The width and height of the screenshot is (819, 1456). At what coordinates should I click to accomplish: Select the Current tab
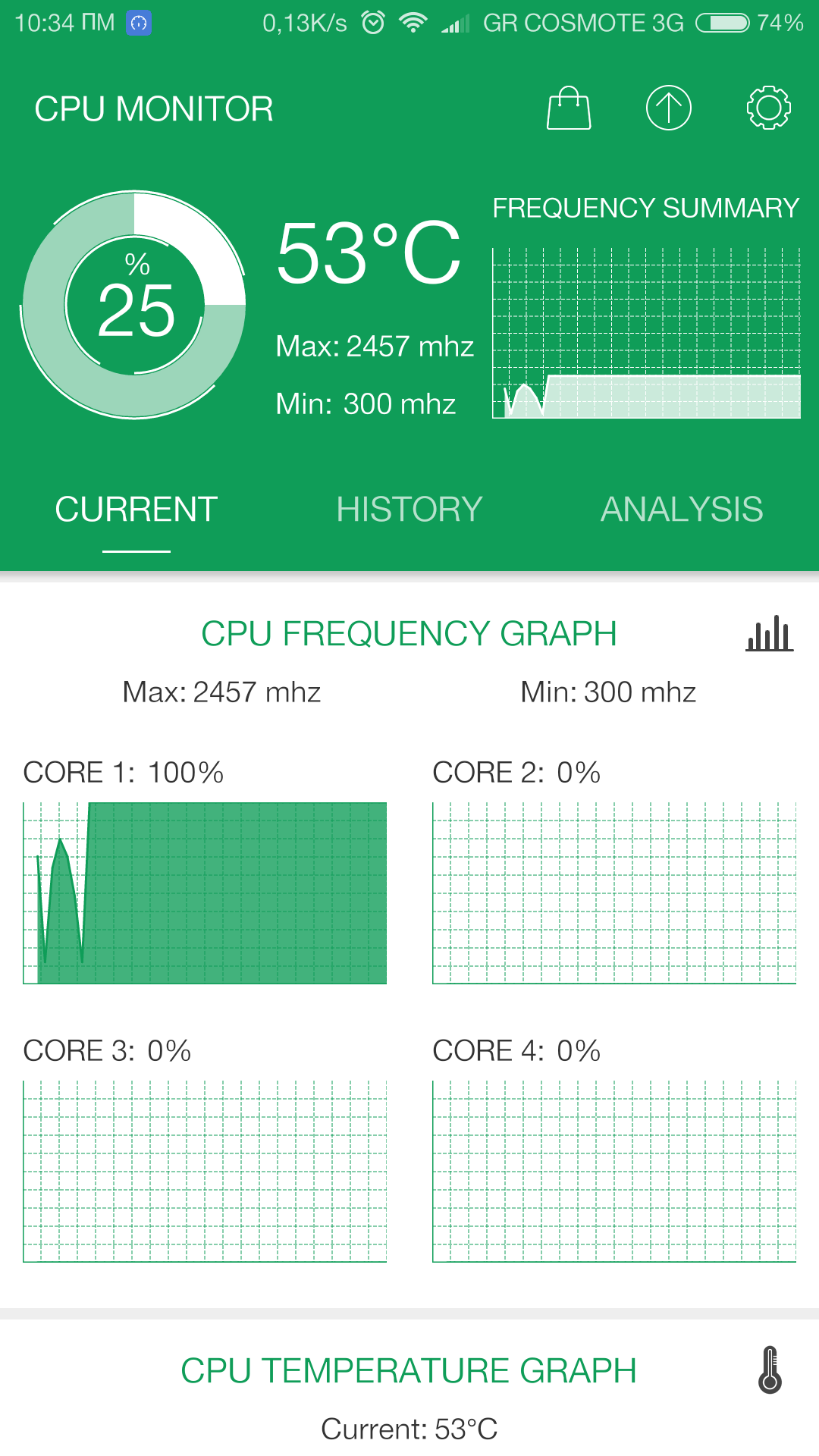(x=136, y=510)
